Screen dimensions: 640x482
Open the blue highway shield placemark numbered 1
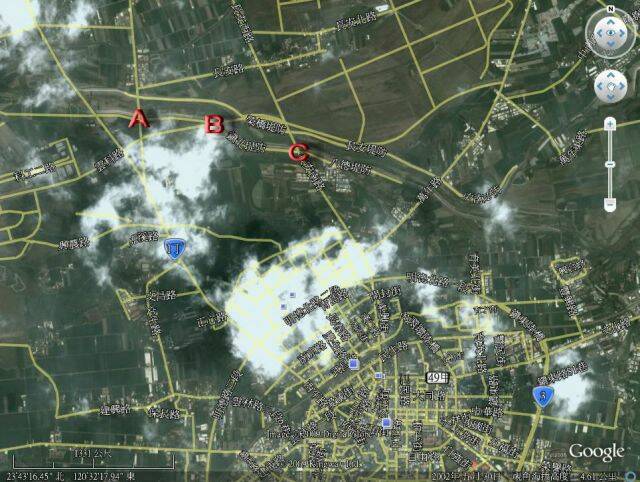(x=177, y=247)
